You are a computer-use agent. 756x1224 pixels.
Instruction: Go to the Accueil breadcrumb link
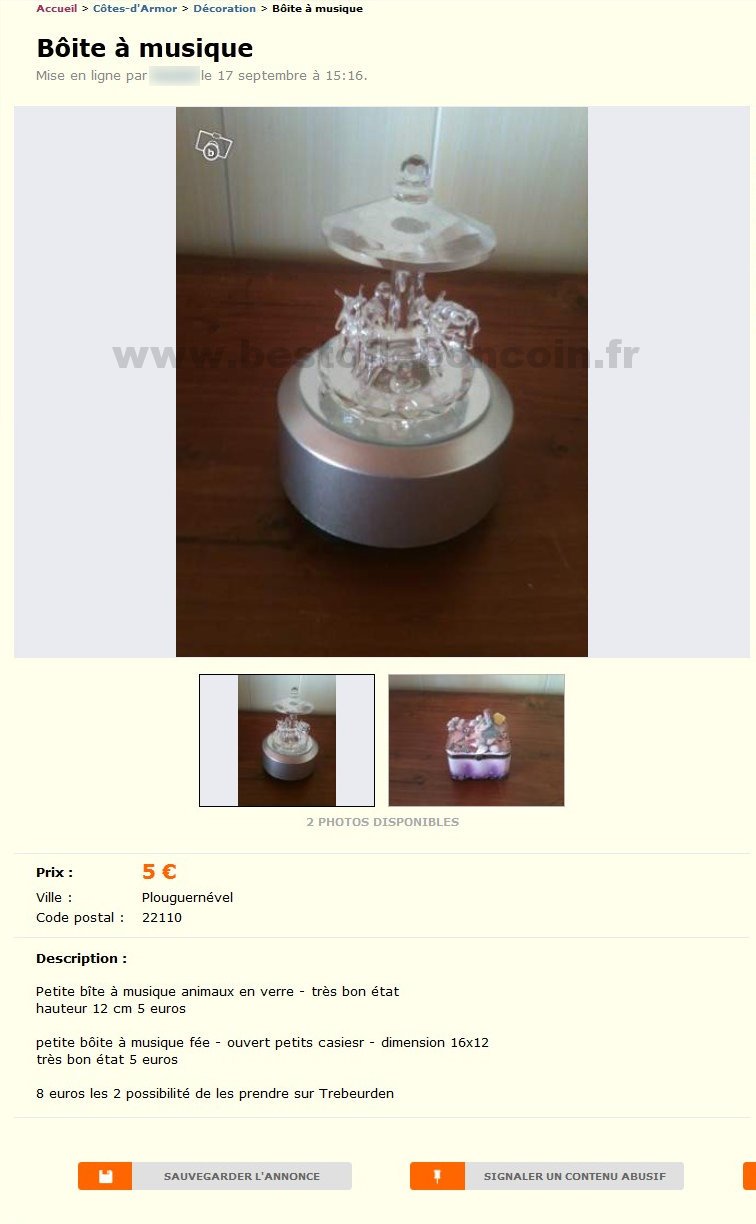click(x=56, y=8)
